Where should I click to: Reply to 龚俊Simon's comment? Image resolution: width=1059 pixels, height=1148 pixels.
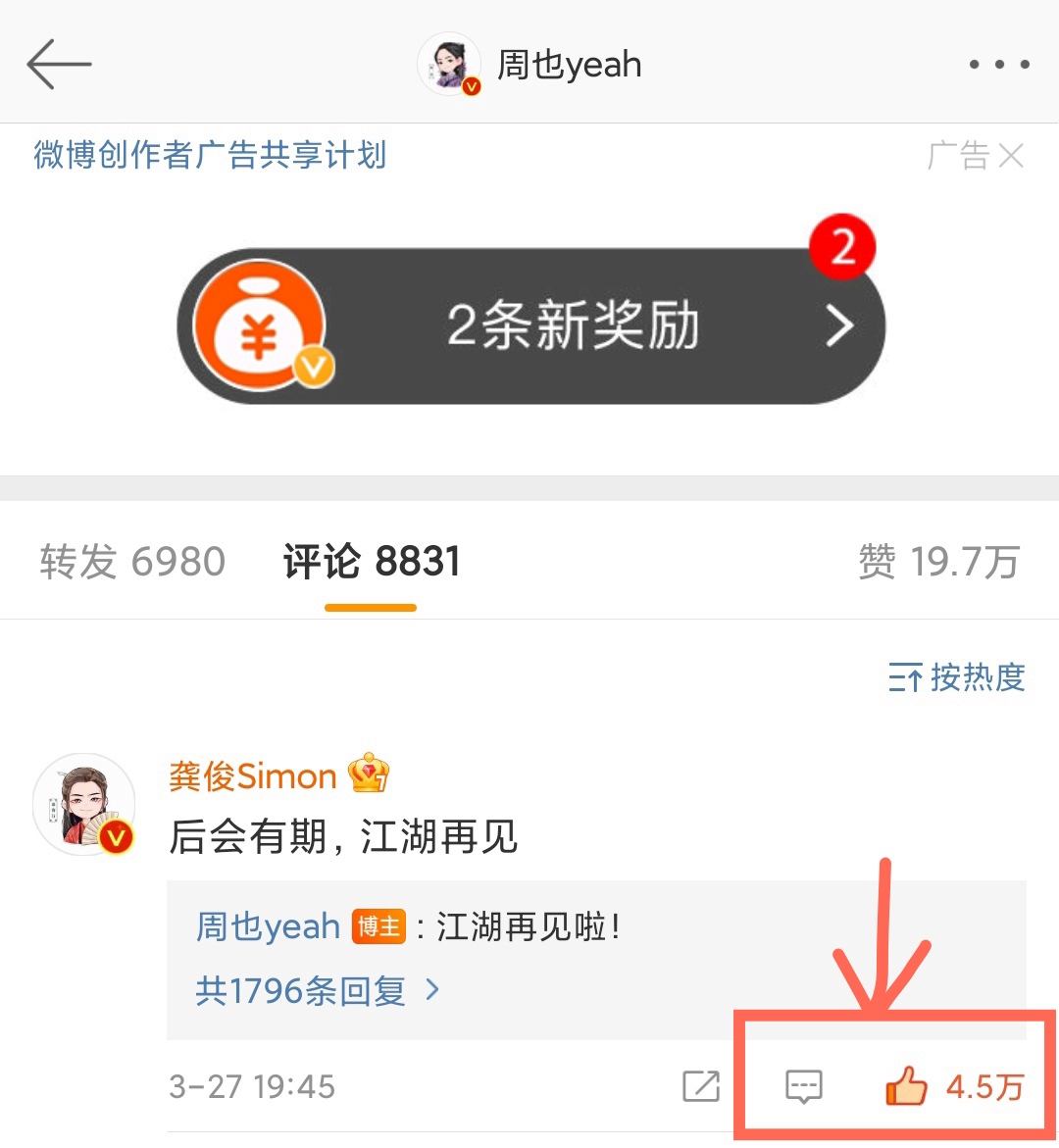(x=804, y=1086)
